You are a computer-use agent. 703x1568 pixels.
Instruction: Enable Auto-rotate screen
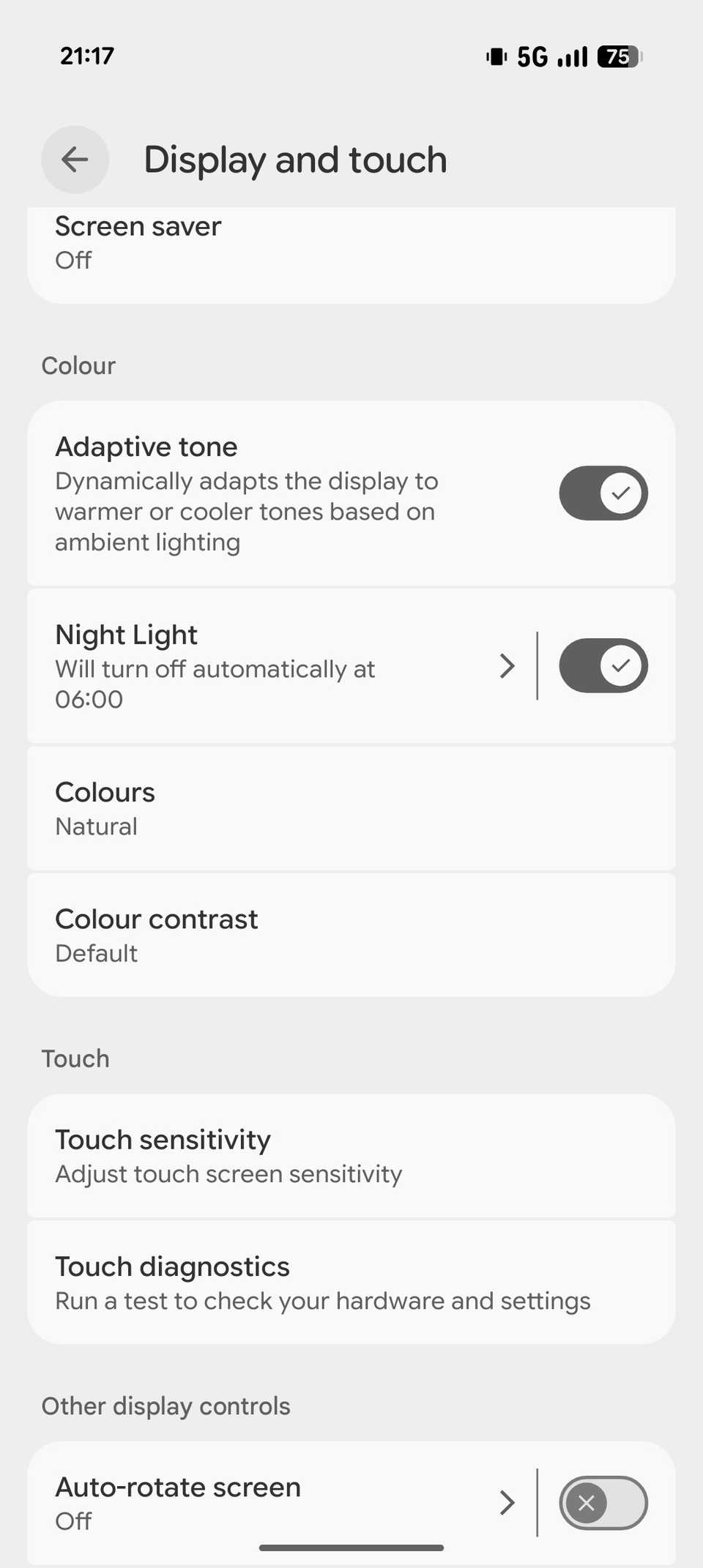point(603,1502)
